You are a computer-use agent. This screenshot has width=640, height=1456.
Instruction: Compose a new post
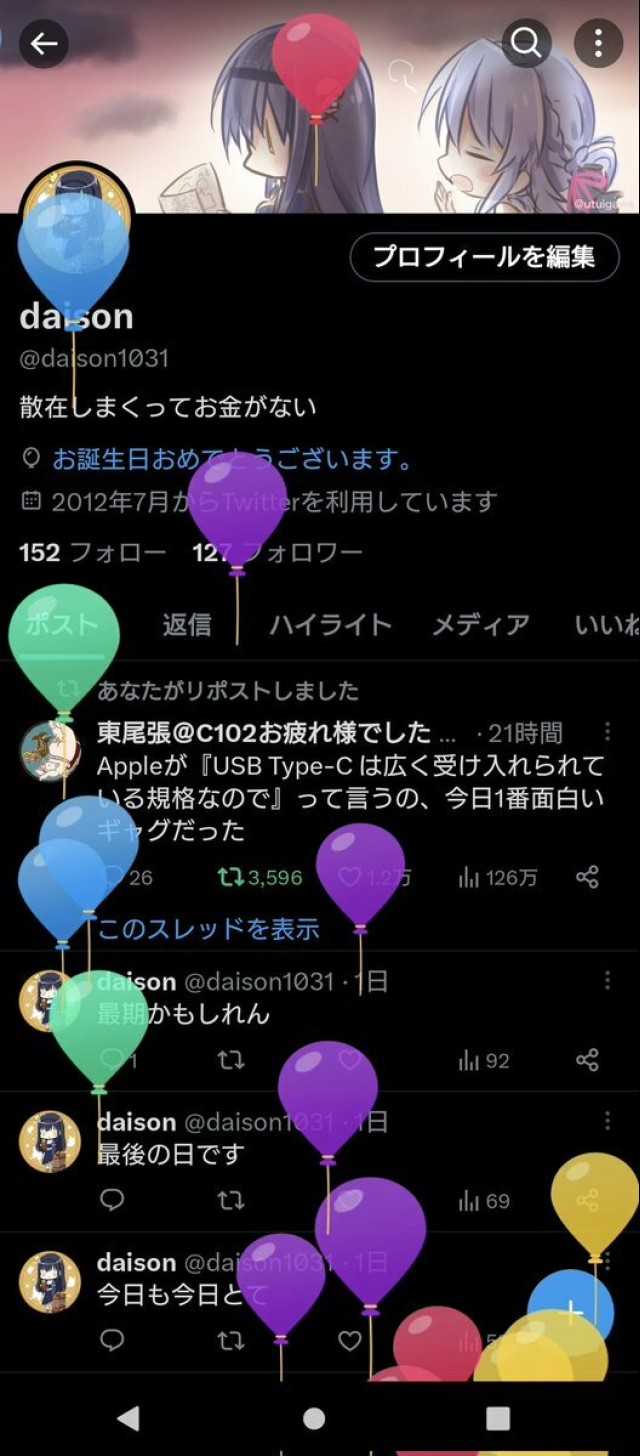(x=571, y=1312)
